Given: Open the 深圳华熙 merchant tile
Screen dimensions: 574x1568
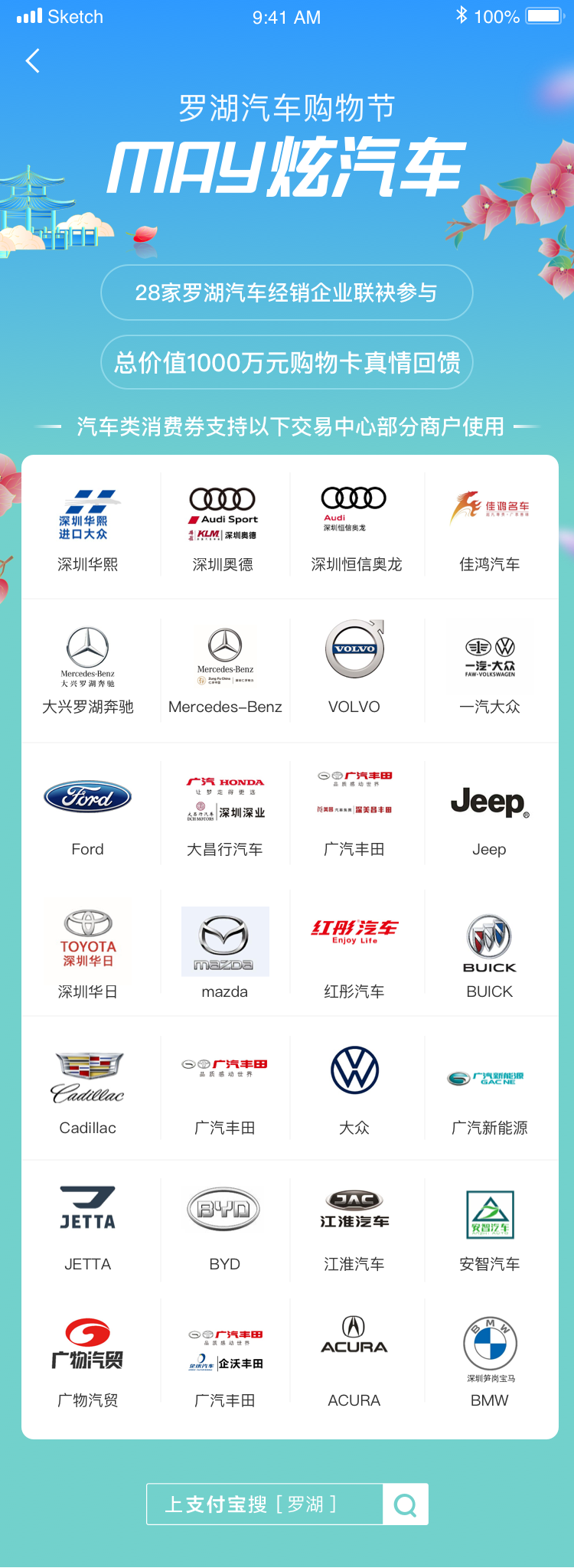Looking at the screenshot, I should tap(88, 528).
